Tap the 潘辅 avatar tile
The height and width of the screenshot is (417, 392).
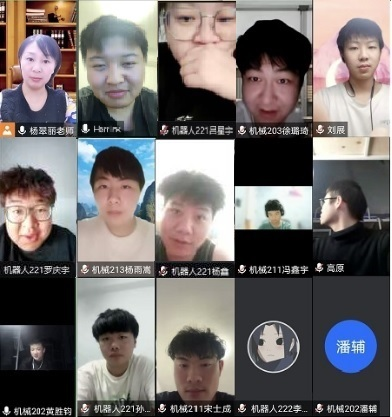click(x=351, y=346)
